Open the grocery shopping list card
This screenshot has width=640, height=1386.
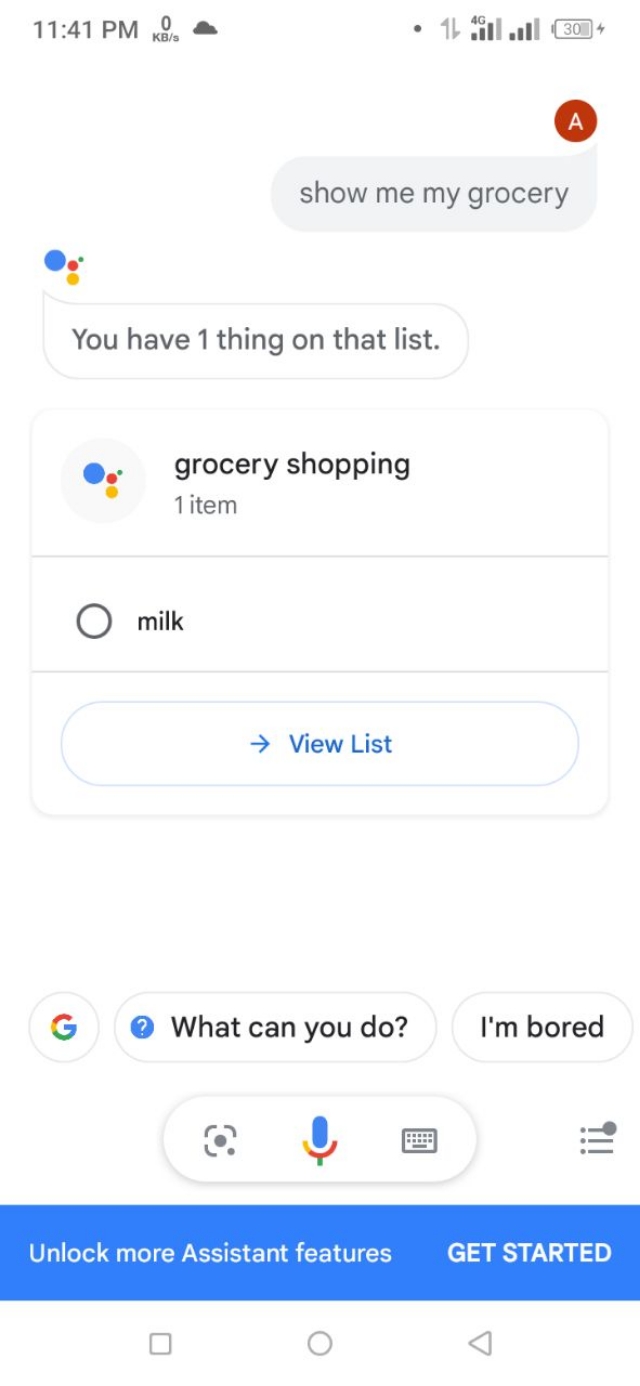pos(291,482)
